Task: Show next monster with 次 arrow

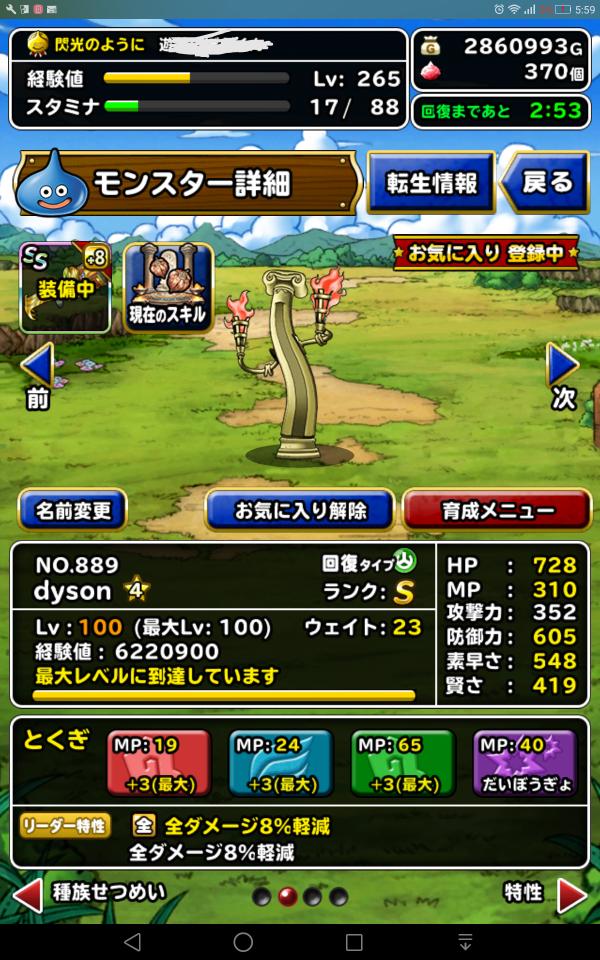Action: coord(563,375)
